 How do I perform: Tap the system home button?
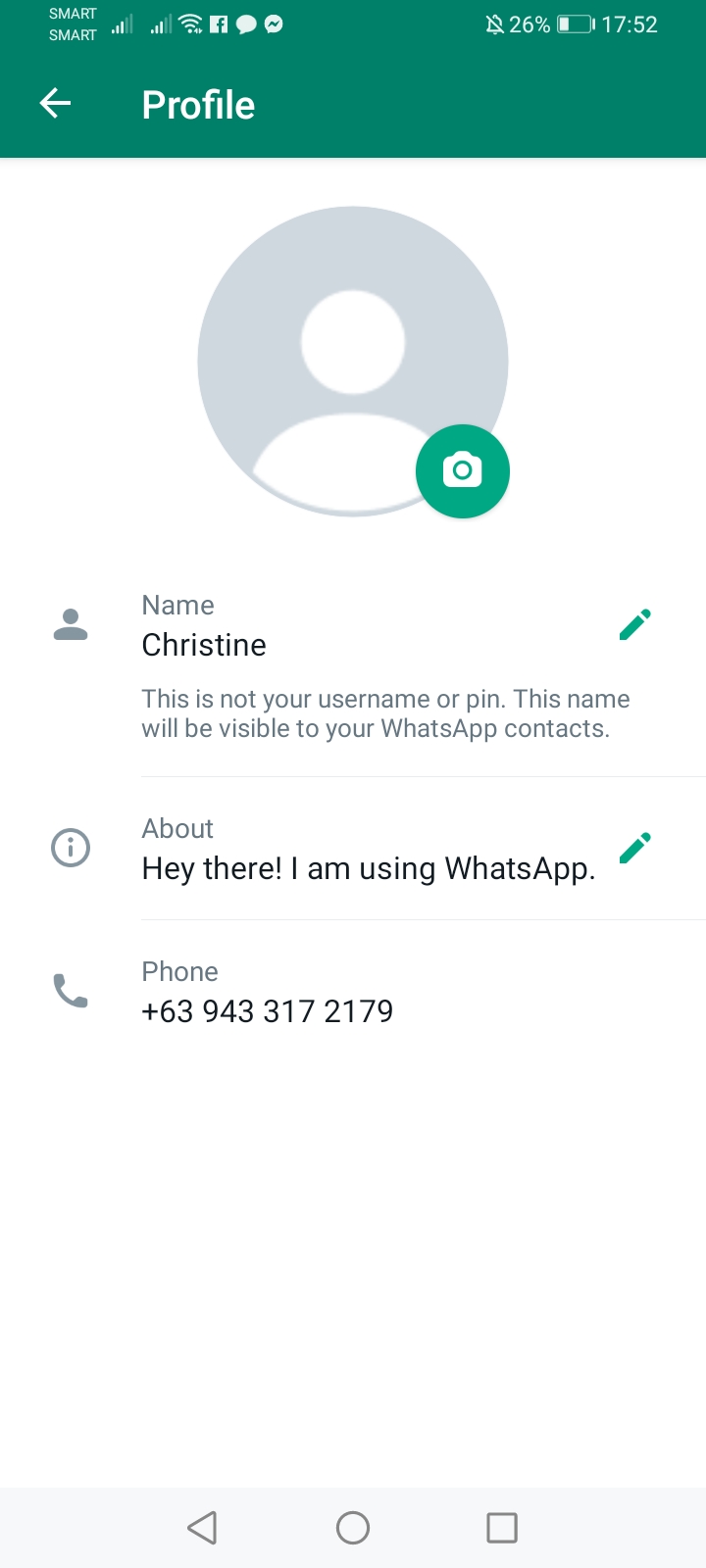click(x=353, y=1527)
